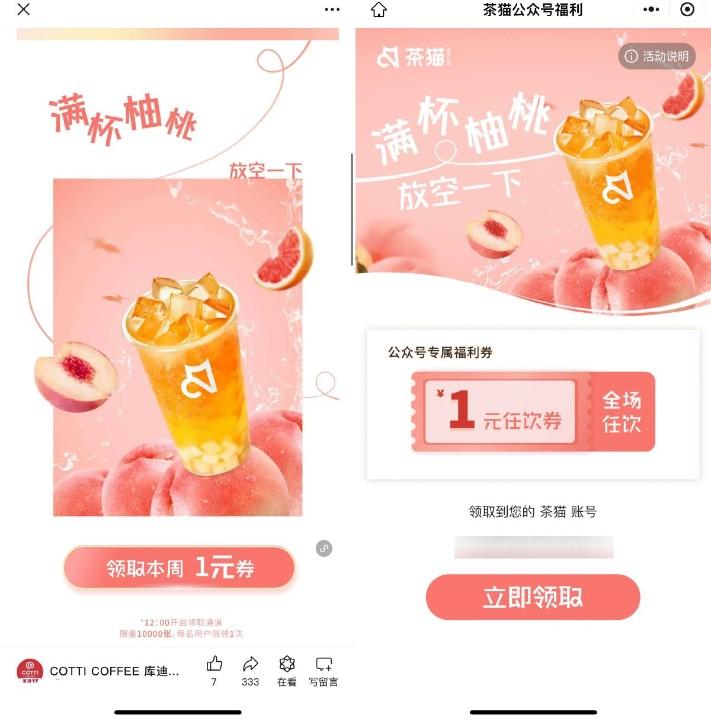Open 活动说明 activity rules
Viewport: 711px width, 726px height.
point(657,57)
